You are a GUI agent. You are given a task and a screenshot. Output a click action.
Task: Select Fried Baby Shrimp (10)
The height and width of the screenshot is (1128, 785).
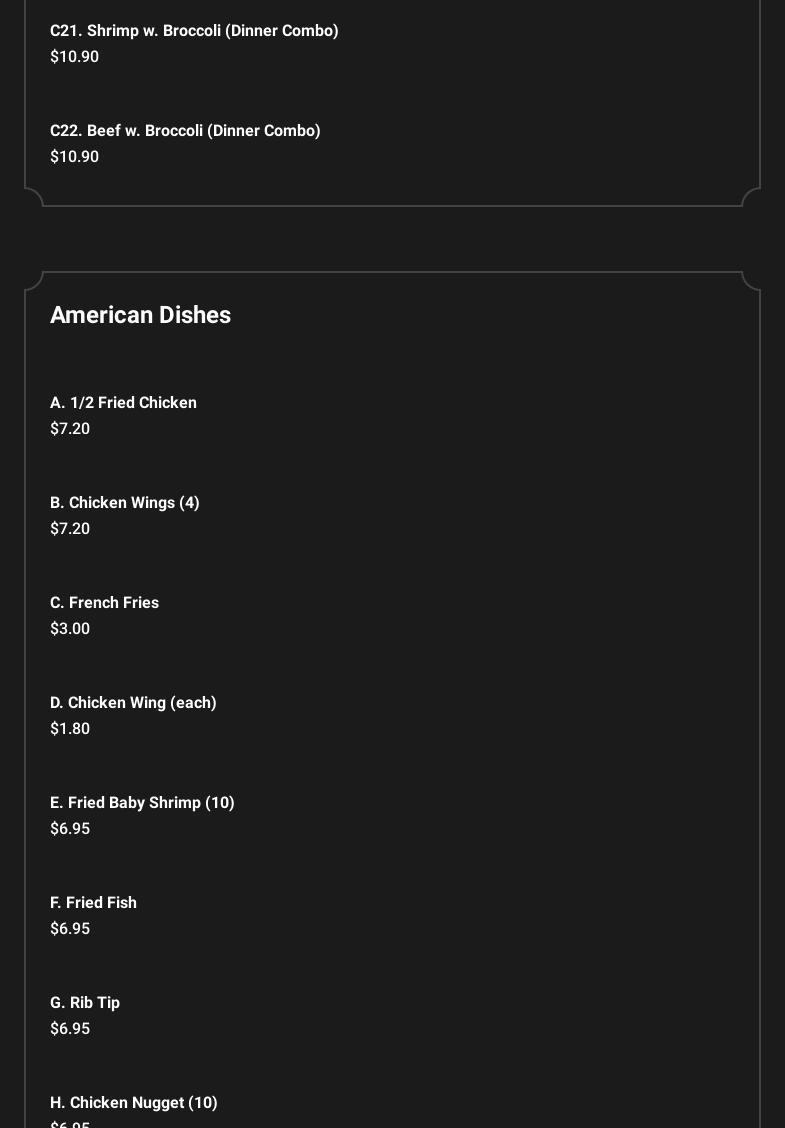pyautogui.click(x=142, y=803)
